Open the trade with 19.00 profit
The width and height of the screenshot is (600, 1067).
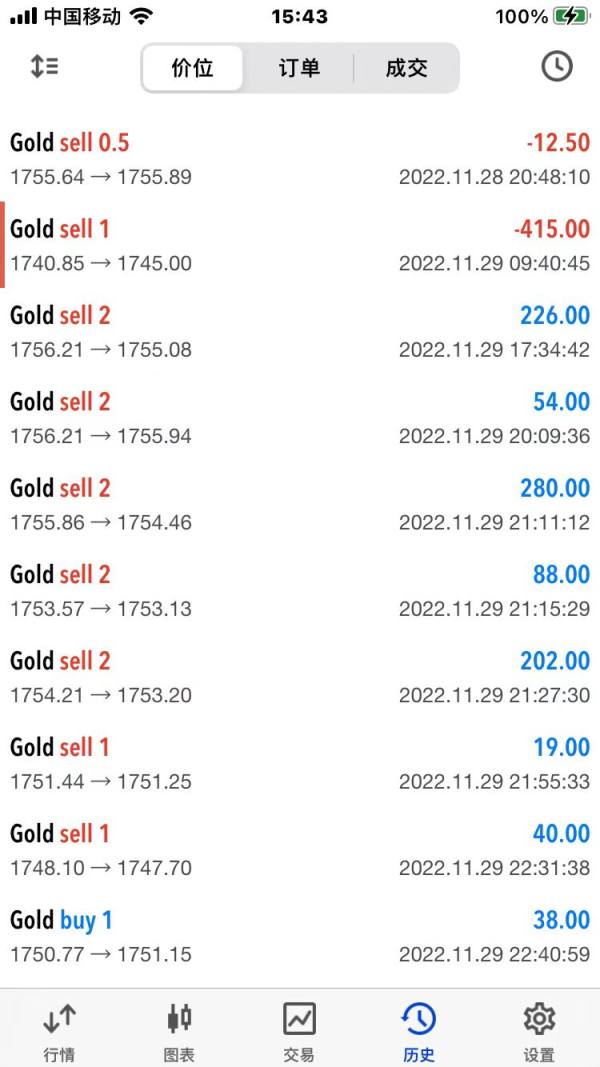[x=300, y=764]
